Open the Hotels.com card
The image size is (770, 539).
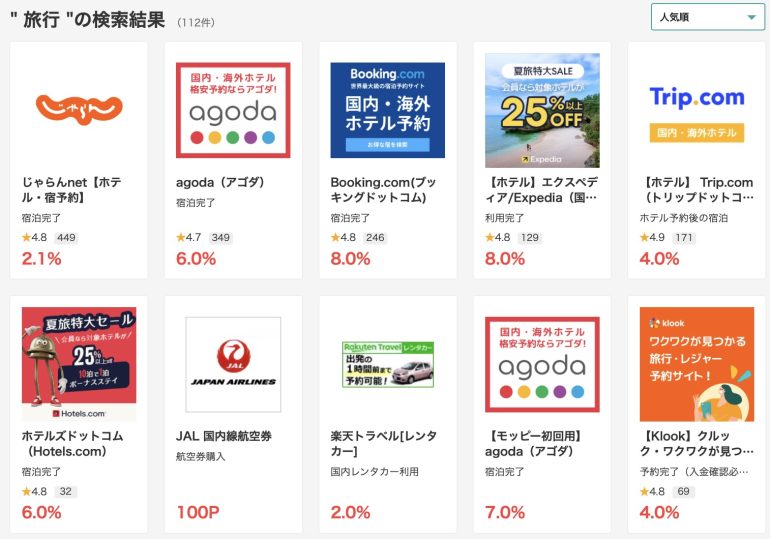click(78, 415)
